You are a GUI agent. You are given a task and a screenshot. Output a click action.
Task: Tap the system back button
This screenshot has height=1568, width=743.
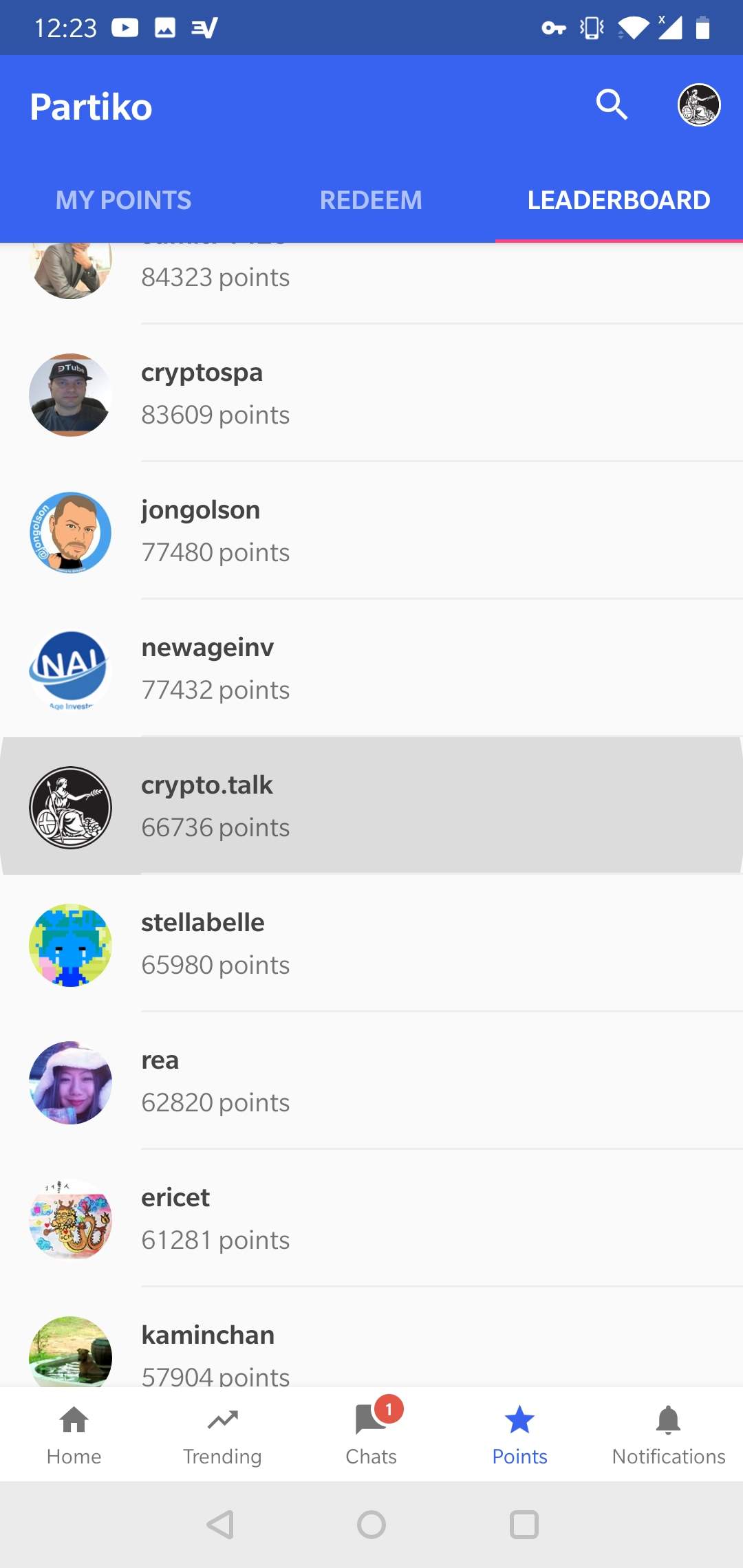(221, 1525)
